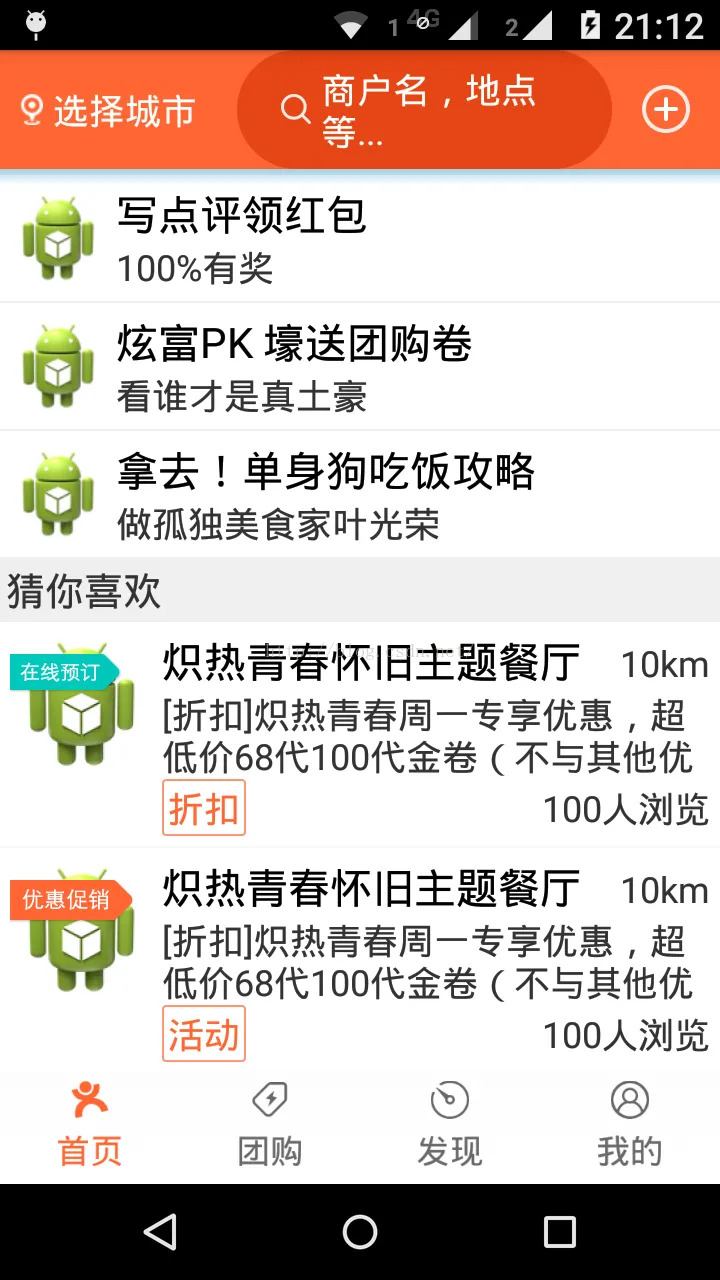720x1280 pixels.
Task: Switch to the 首页 tab
Action: 90,1126
